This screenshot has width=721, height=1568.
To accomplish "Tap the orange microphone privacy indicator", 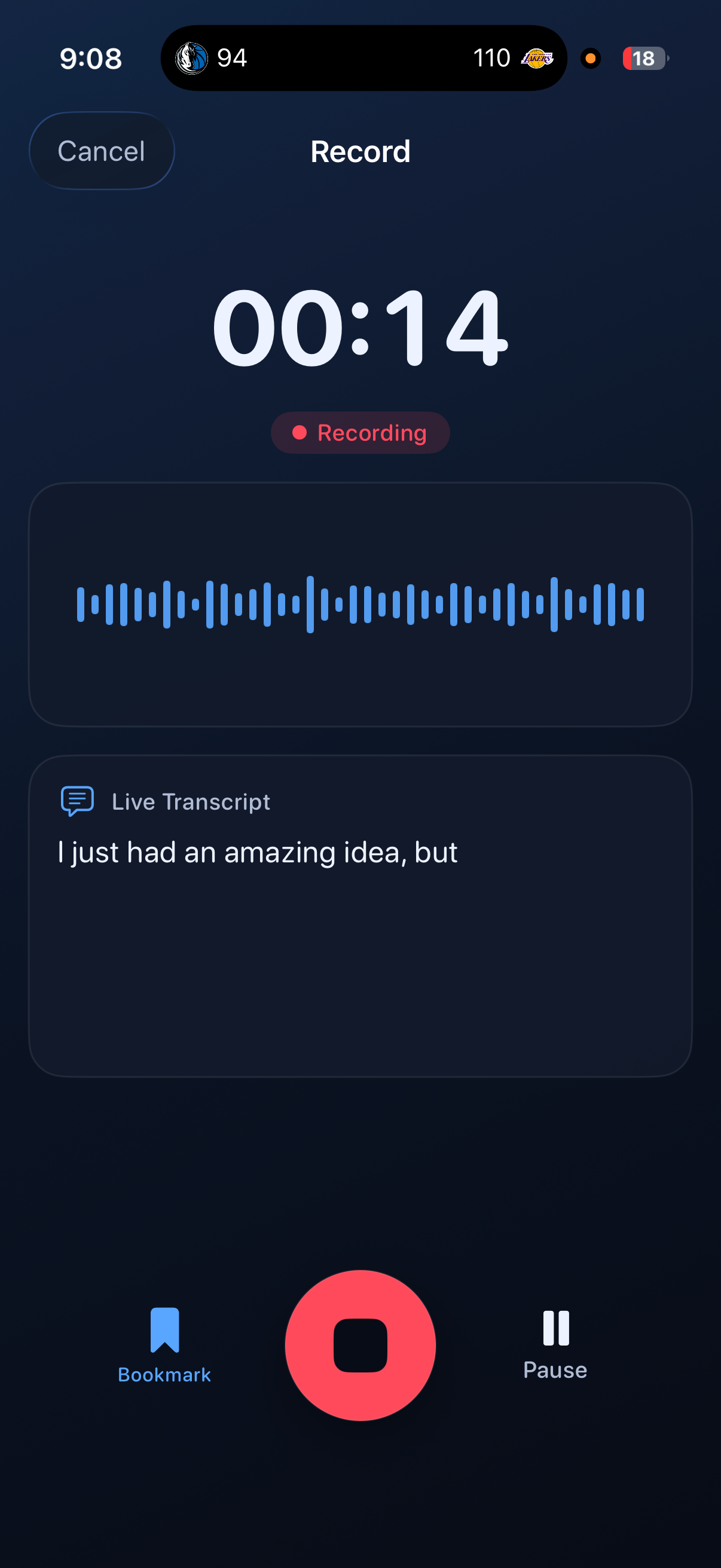I will pyautogui.click(x=590, y=59).
